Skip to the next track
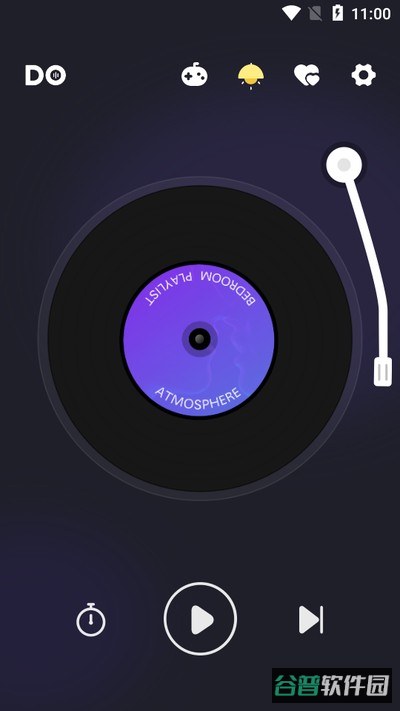400x711 pixels. [311, 619]
